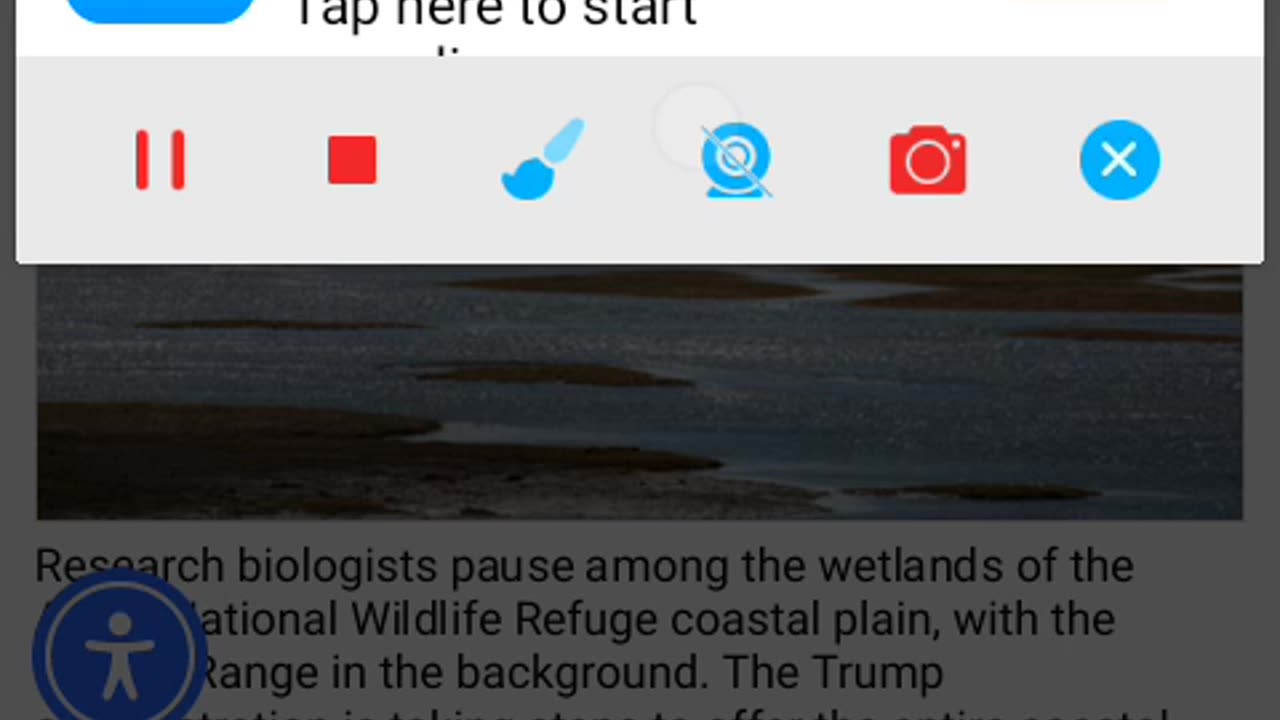Open the paintbrush drawing tool
The height and width of the screenshot is (720, 1280).
coord(542,160)
